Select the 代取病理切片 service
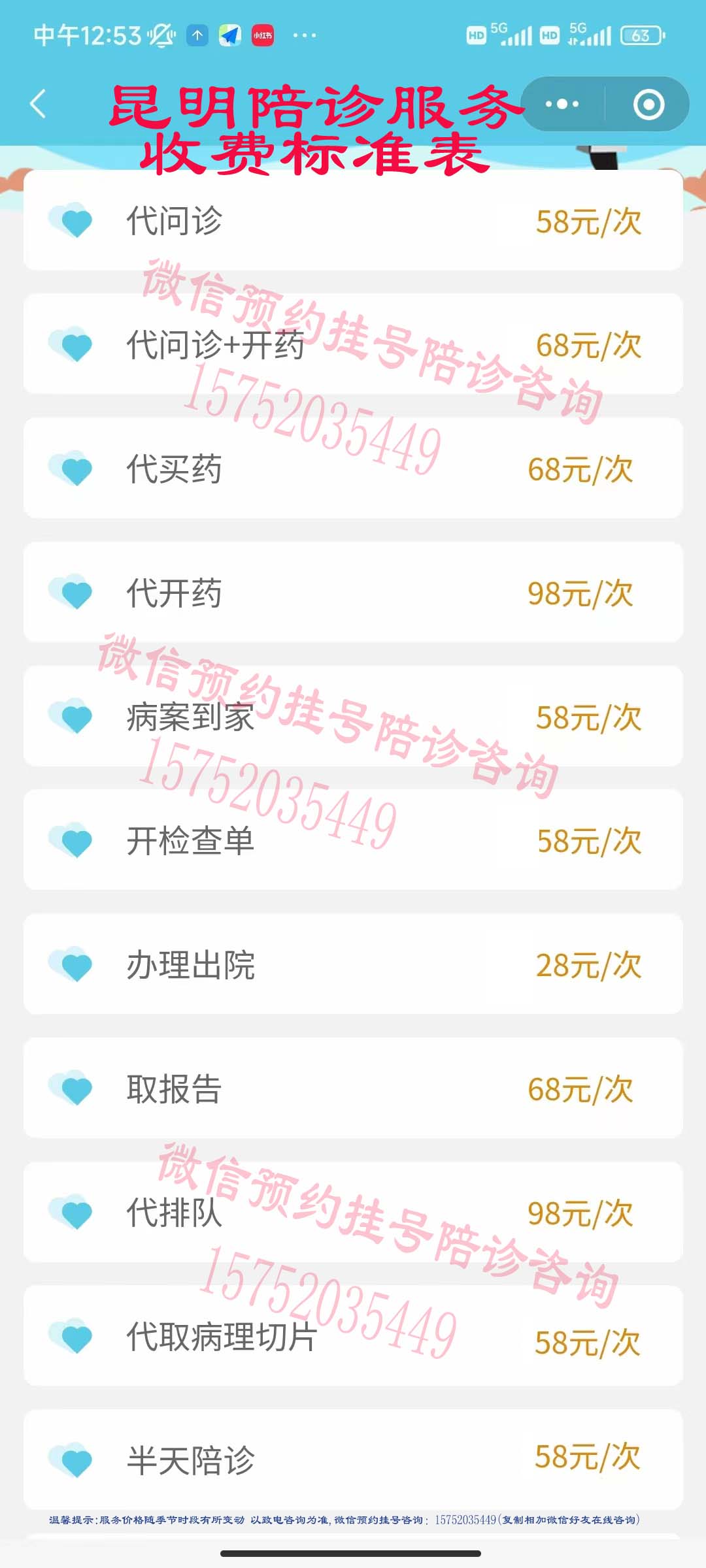The width and height of the screenshot is (706, 1568). (353, 1335)
